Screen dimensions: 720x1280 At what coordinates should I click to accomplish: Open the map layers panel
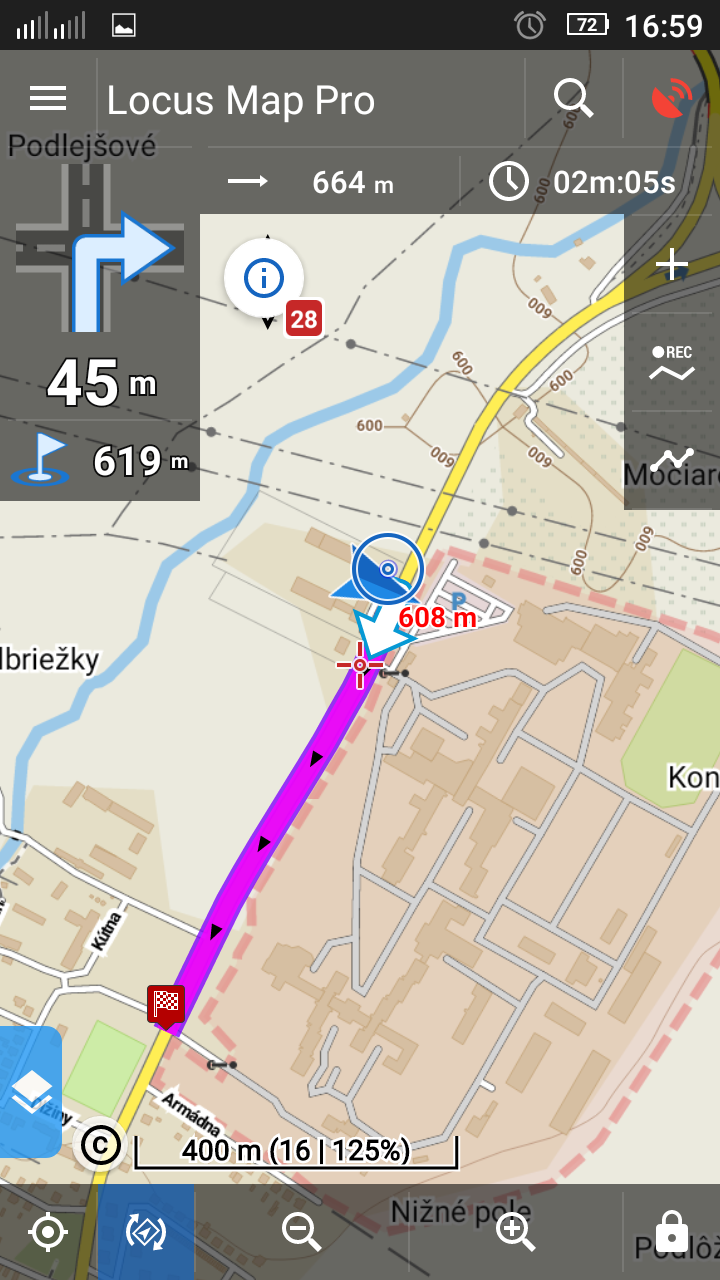(31, 1091)
